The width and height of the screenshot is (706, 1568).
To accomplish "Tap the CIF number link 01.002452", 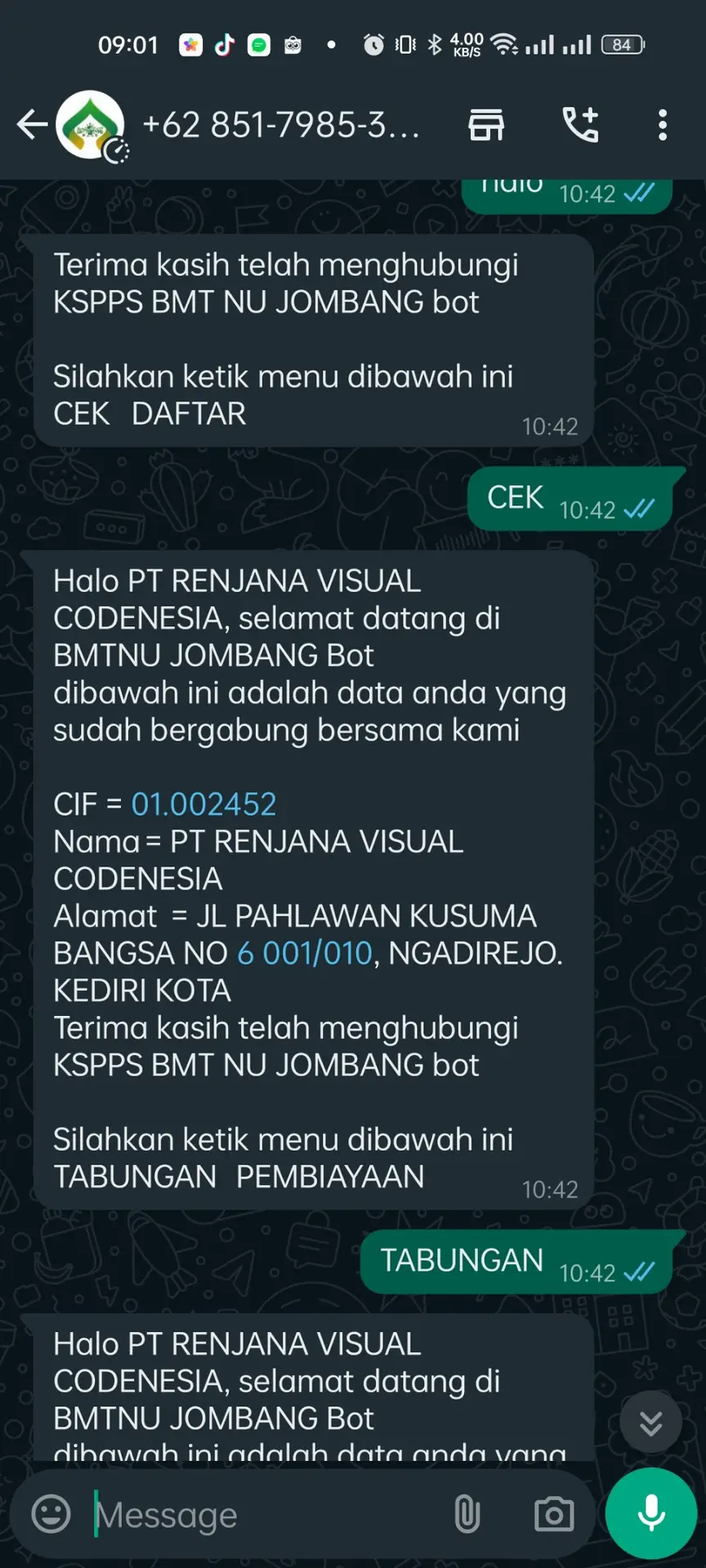I will [x=203, y=804].
